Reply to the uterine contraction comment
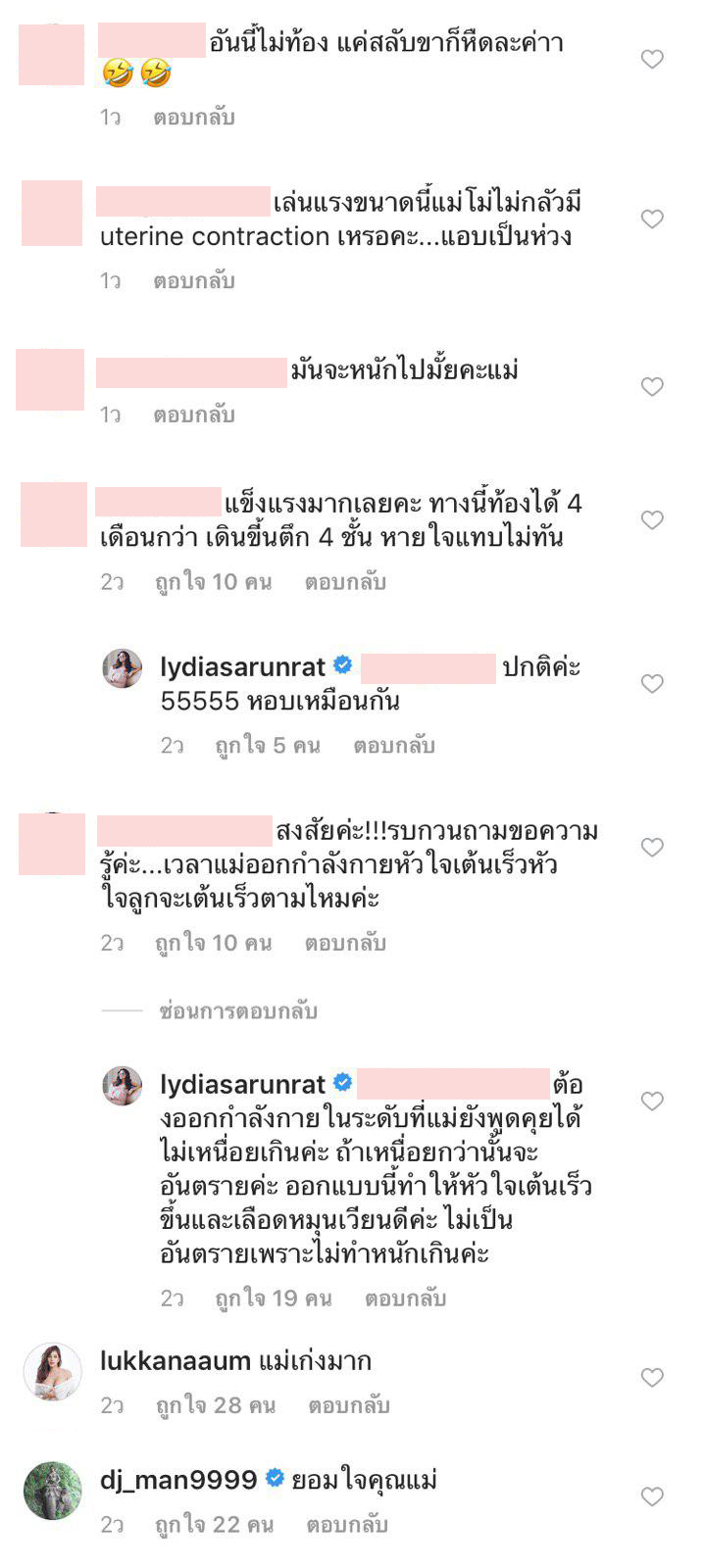The height and width of the screenshot is (1568, 705). [193, 281]
